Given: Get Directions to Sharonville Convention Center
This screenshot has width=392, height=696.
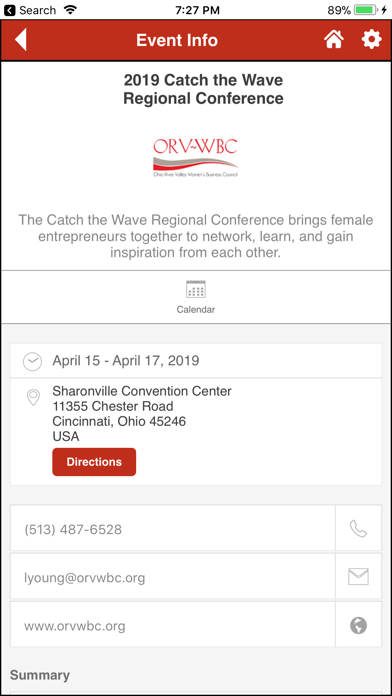Looking at the screenshot, I should click(x=94, y=462).
